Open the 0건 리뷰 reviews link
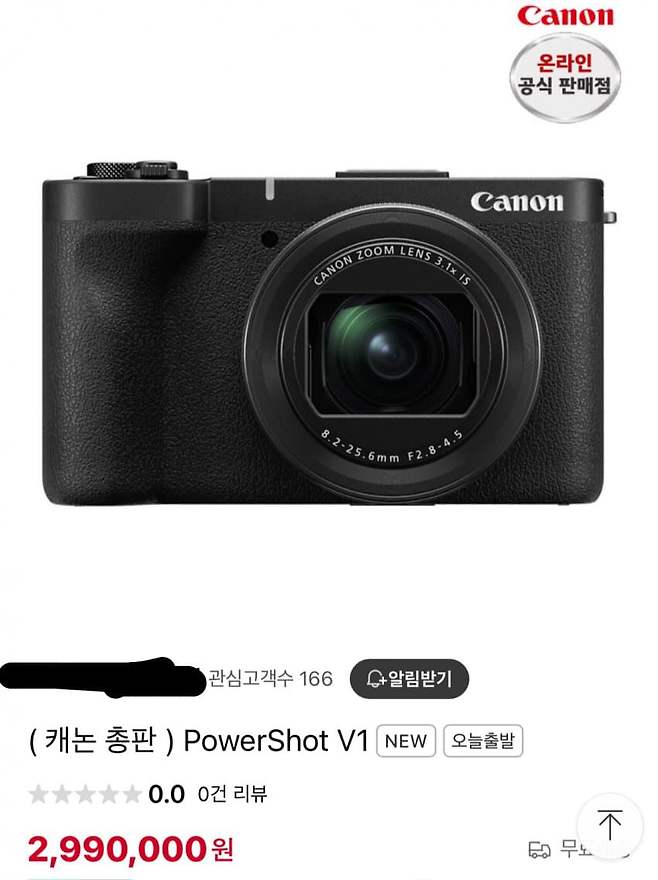The width and height of the screenshot is (658, 880). (232, 795)
